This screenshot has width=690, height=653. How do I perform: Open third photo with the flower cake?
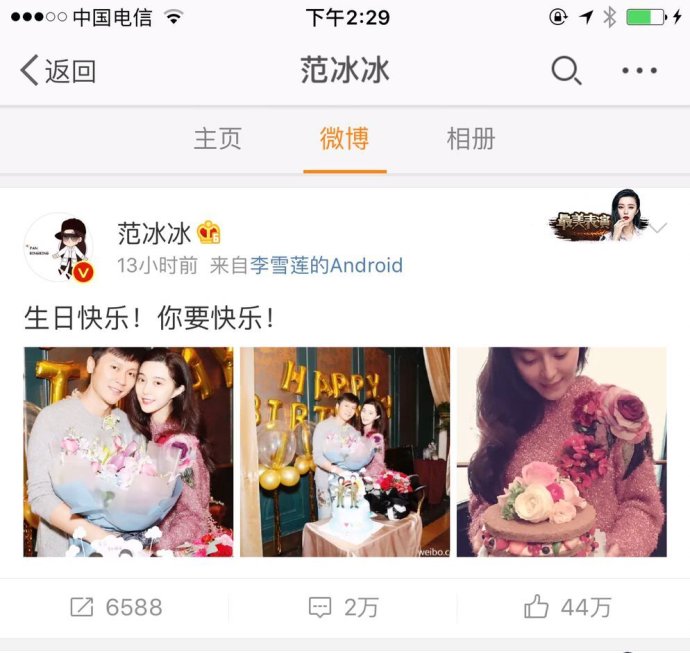(x=561, y=451)
